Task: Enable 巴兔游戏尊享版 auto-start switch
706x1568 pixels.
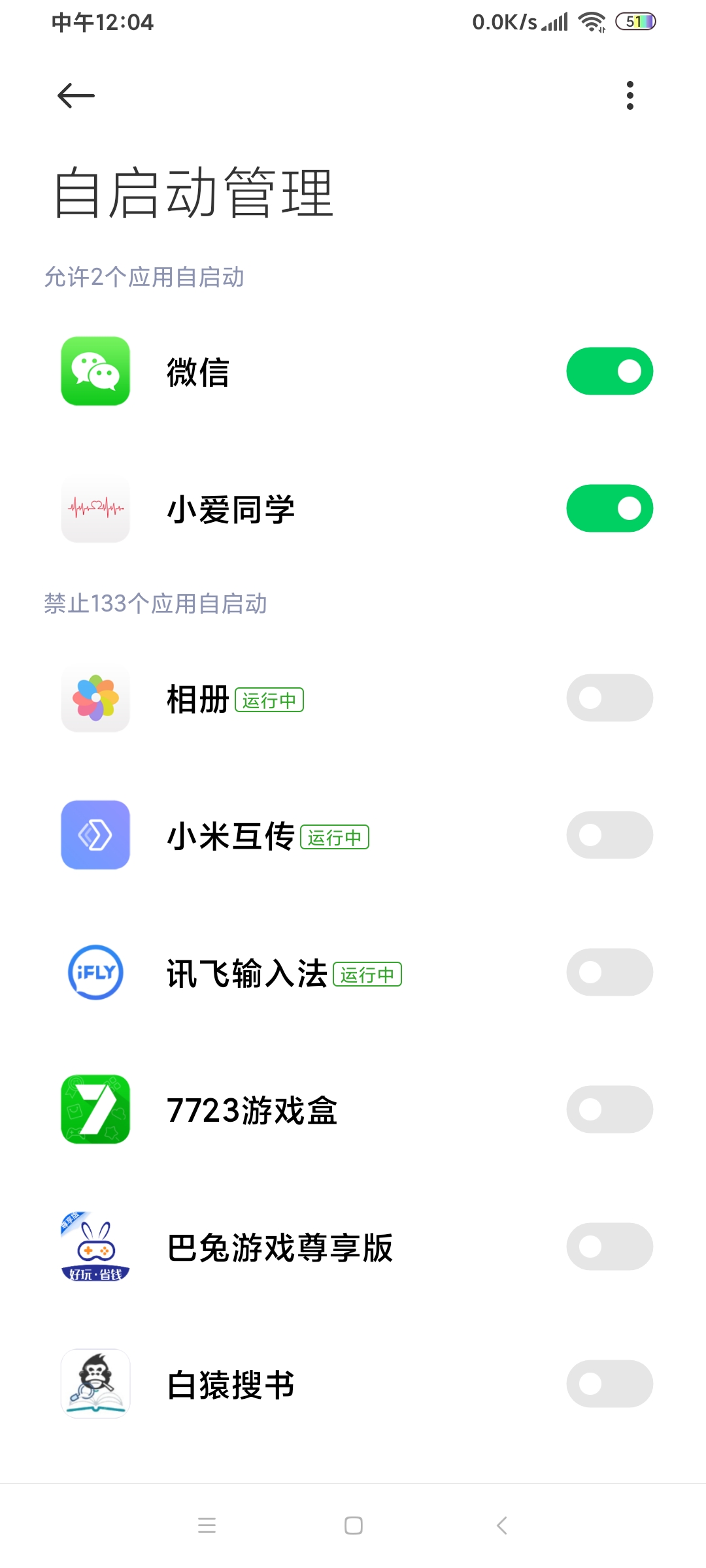Action: (x=609, y=1247)
